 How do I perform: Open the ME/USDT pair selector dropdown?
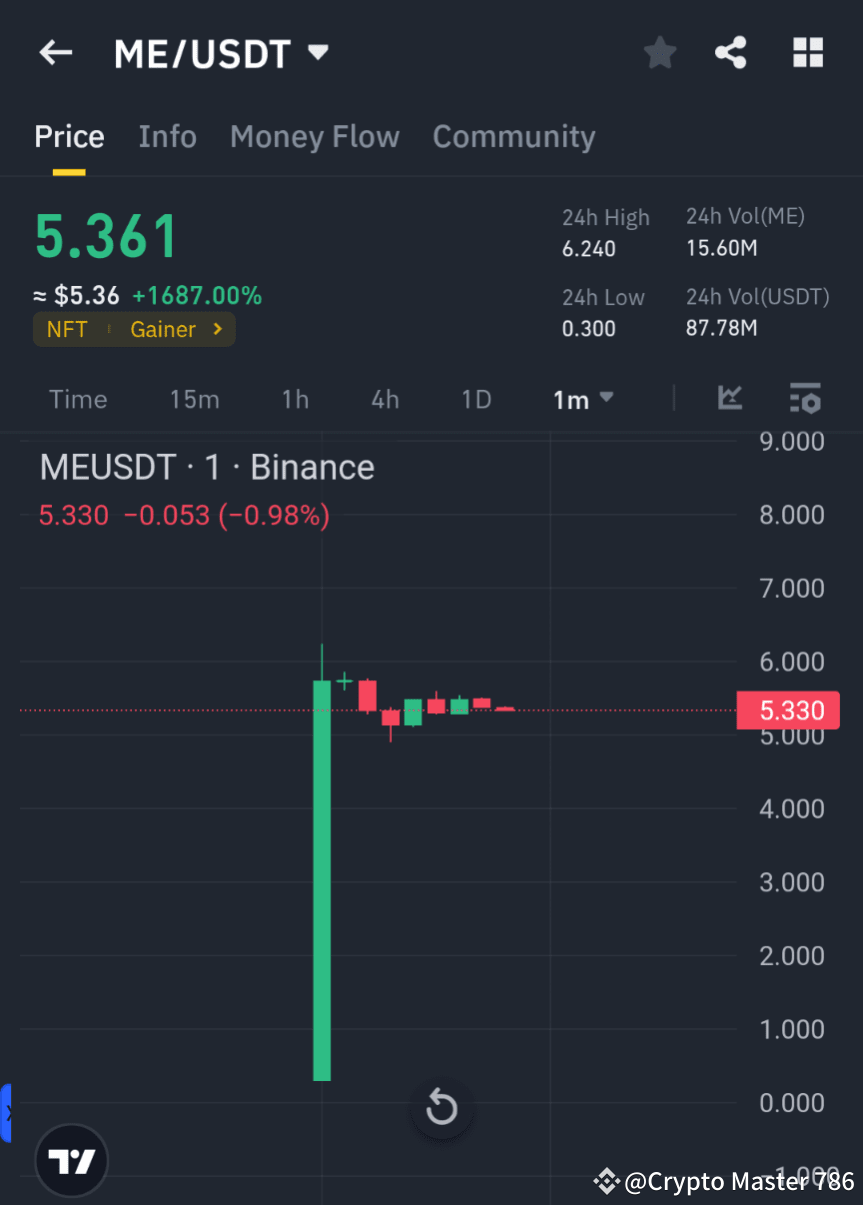[x=317, y=52]
